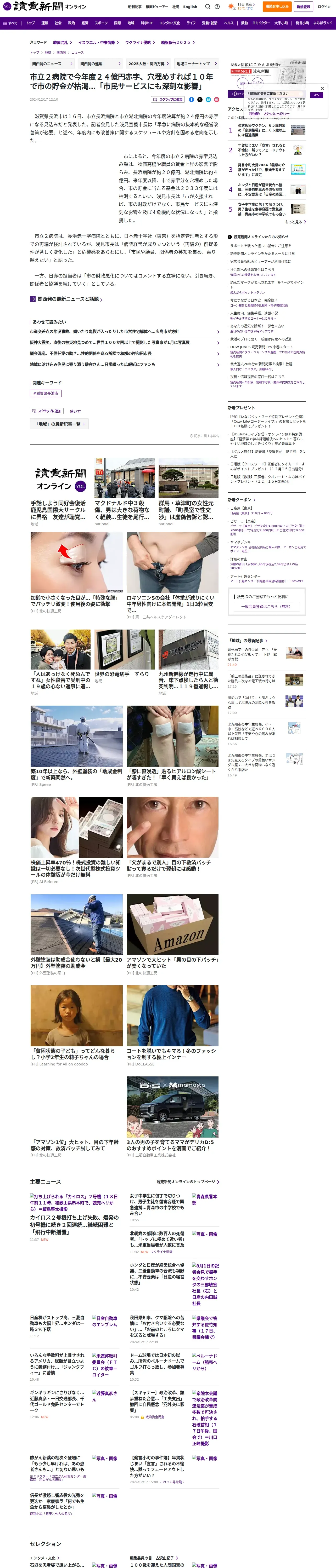This screenshot has width=336, height=1568.
Task: Tap the 新規登録 sign-up button
Action: (x=303, y=7)
